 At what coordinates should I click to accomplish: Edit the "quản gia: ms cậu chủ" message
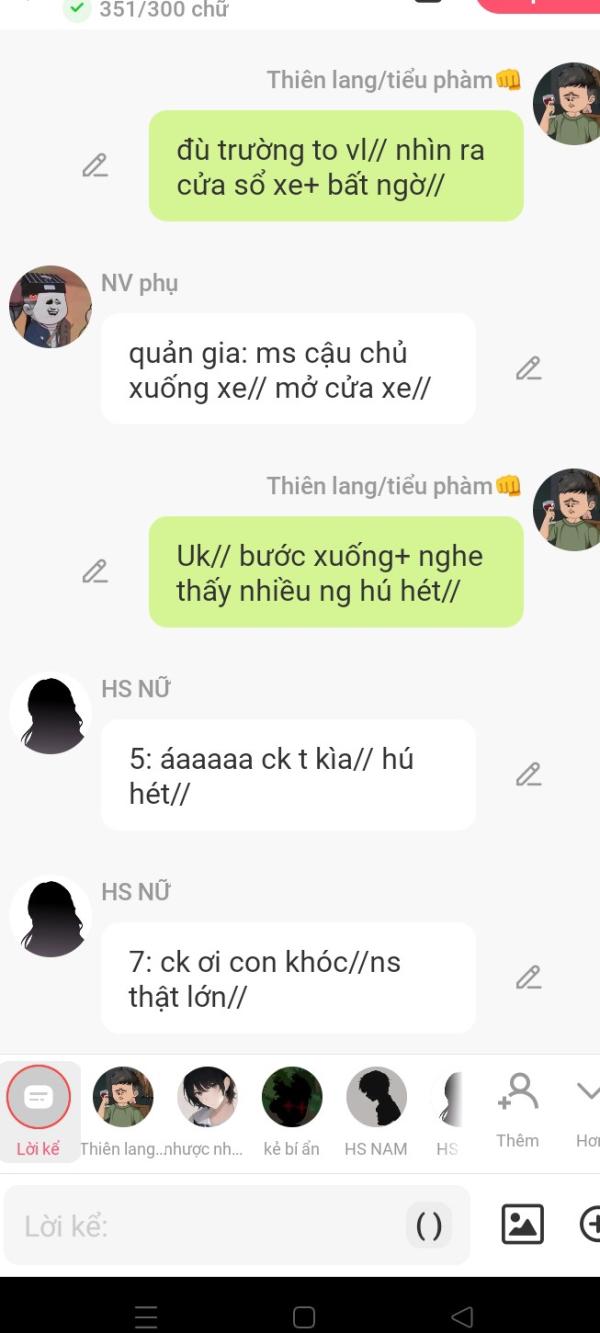pos(528,369)
